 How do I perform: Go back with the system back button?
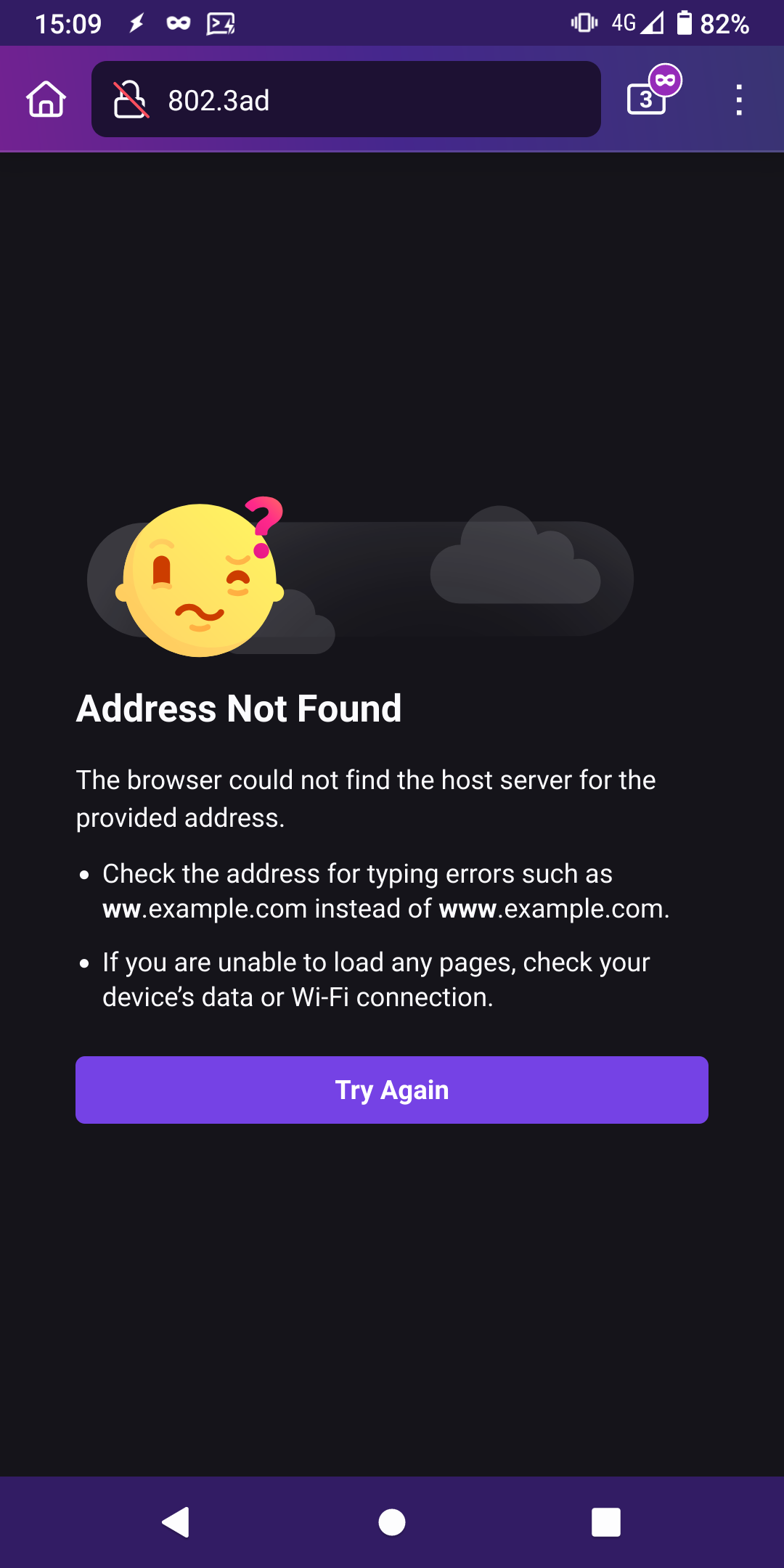pos(176,1522)
